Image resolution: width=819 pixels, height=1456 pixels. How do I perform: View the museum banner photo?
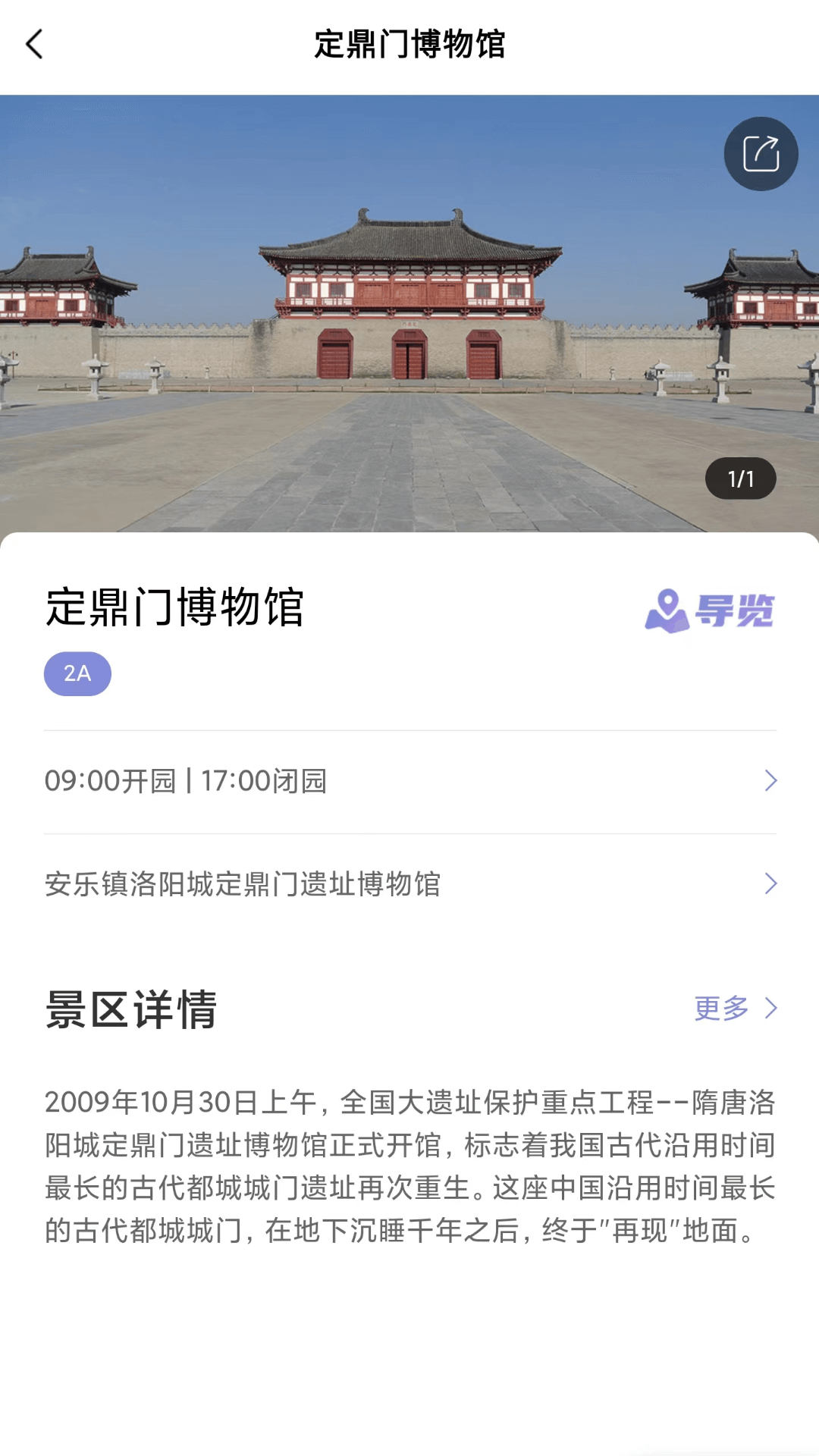[x=409, y=318]
